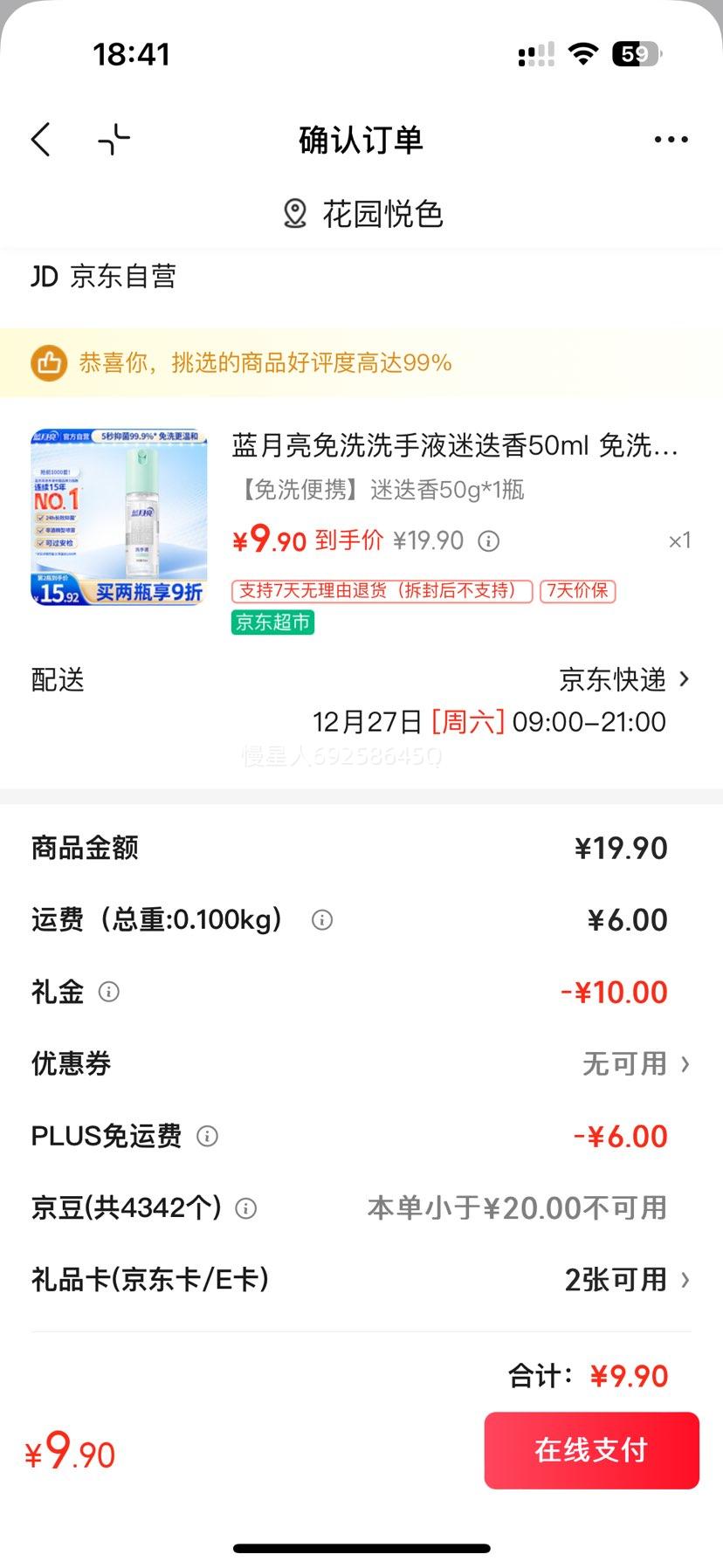
Task: Select the 12月27日 [周六] delivery time
Action: (491, 721)
